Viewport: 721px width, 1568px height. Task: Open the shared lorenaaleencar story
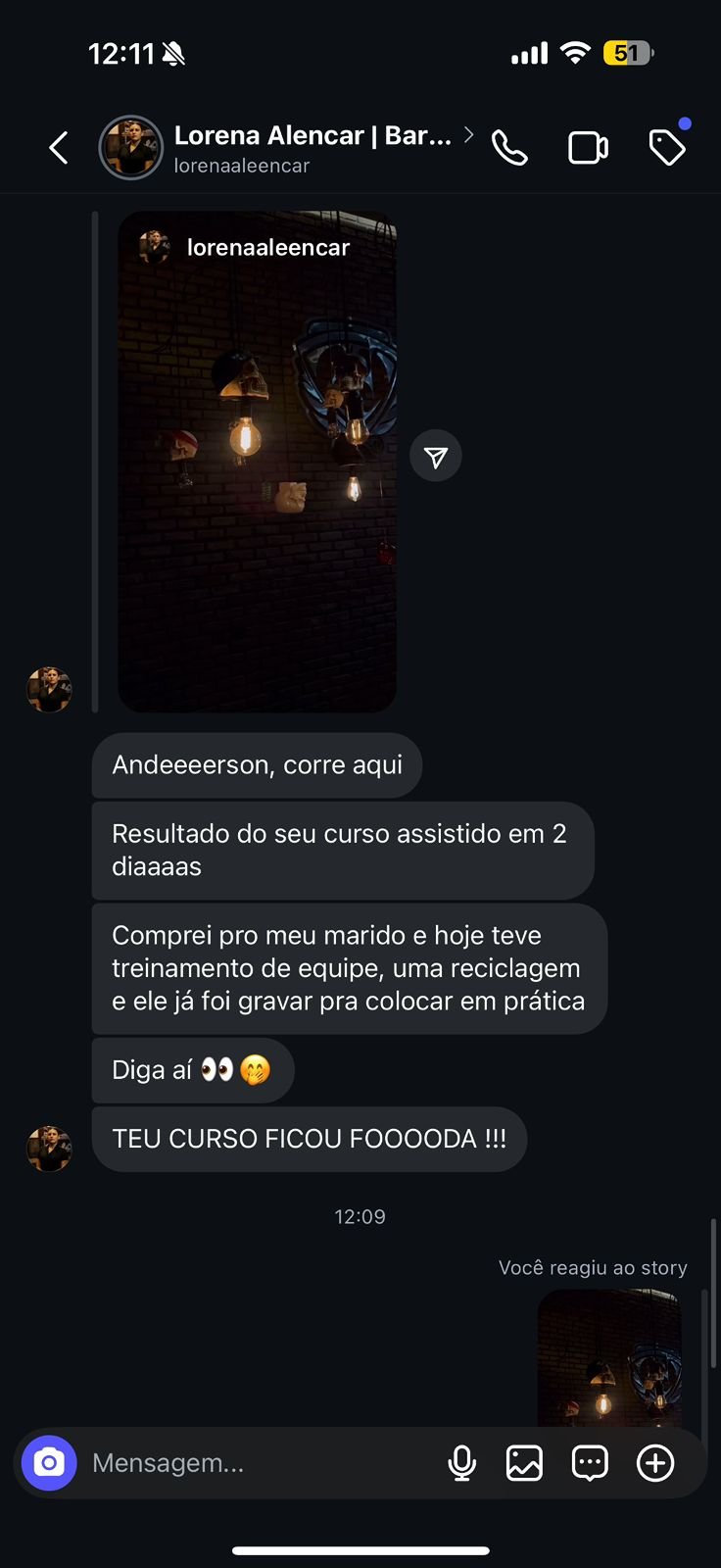tap(257, 461)
